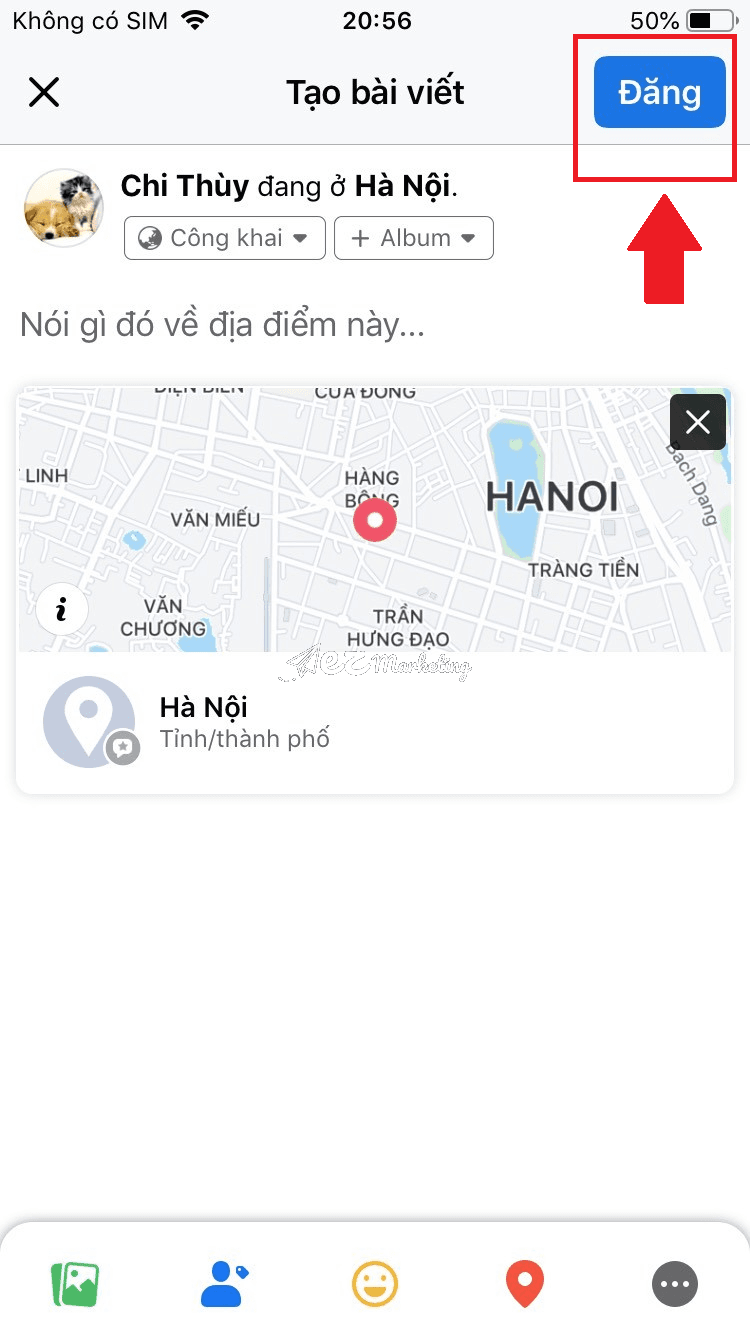Tap the Nói gì đó text field
The height and width of the screenshot is (1334, 750).
click(x=220, y=324)
